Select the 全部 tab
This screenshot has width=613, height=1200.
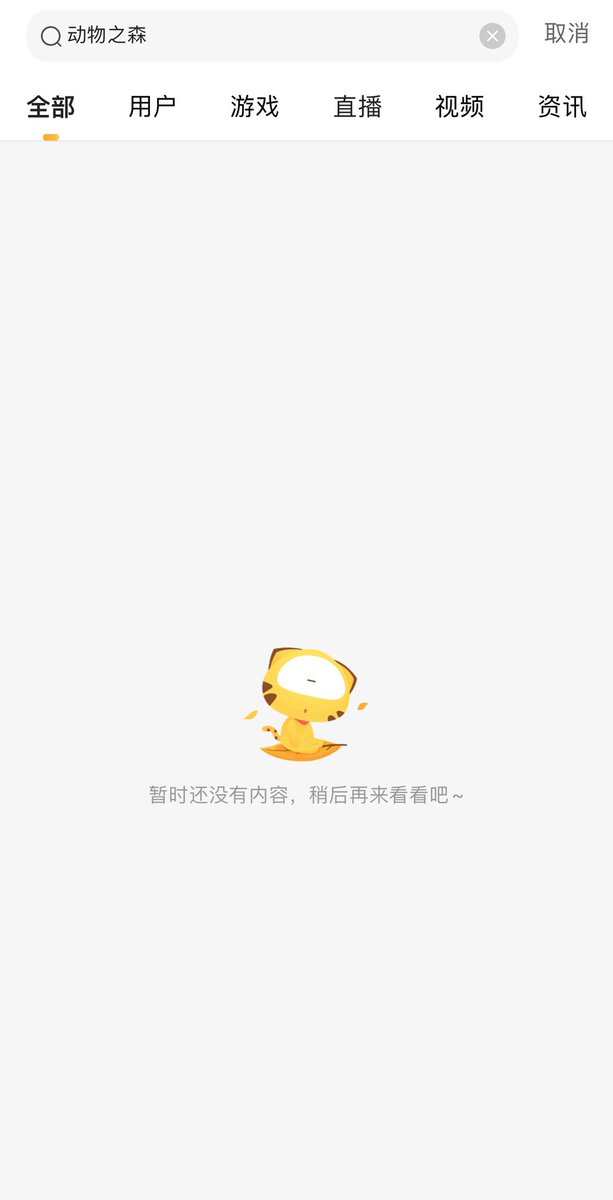(x=51, y=106)
